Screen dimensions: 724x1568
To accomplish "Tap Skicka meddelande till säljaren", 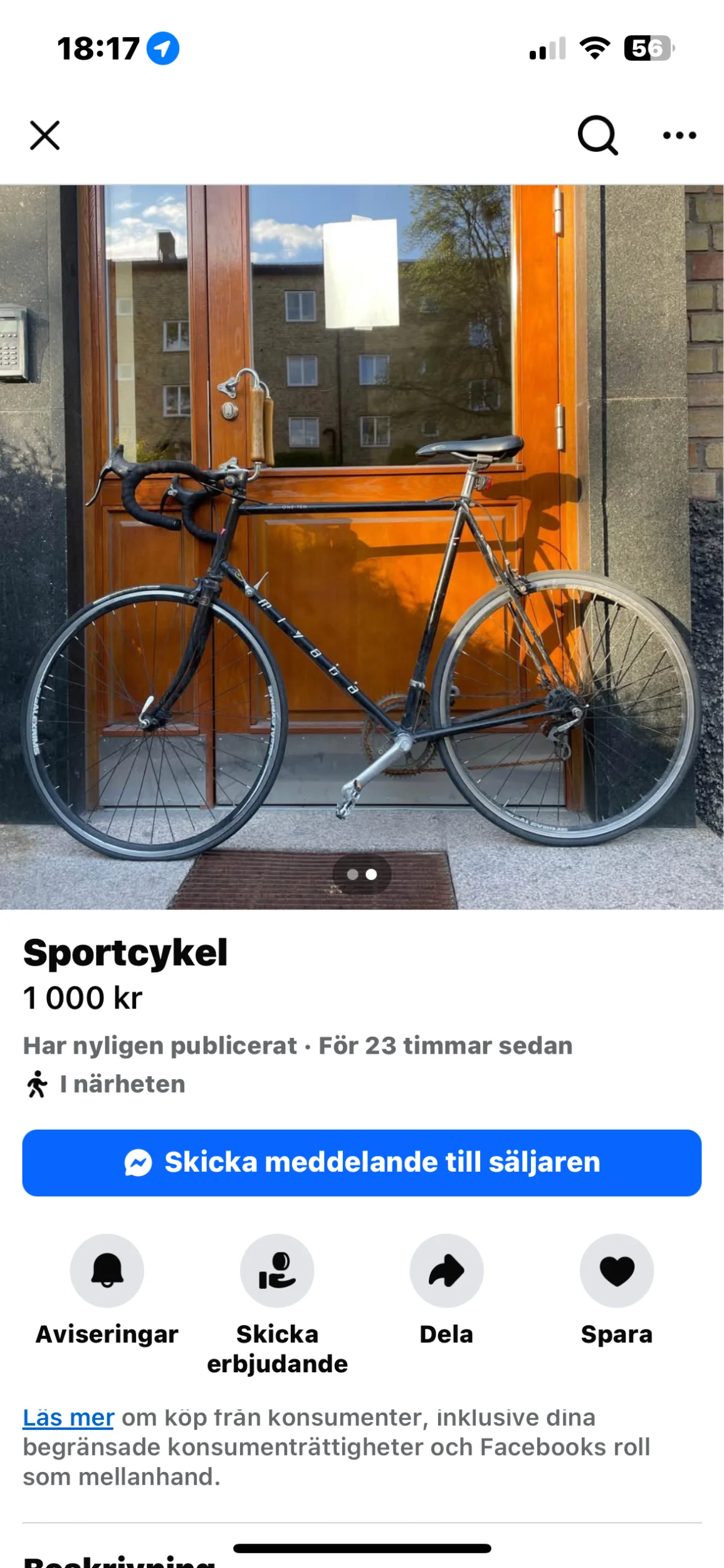I will tap(362, 1162).
